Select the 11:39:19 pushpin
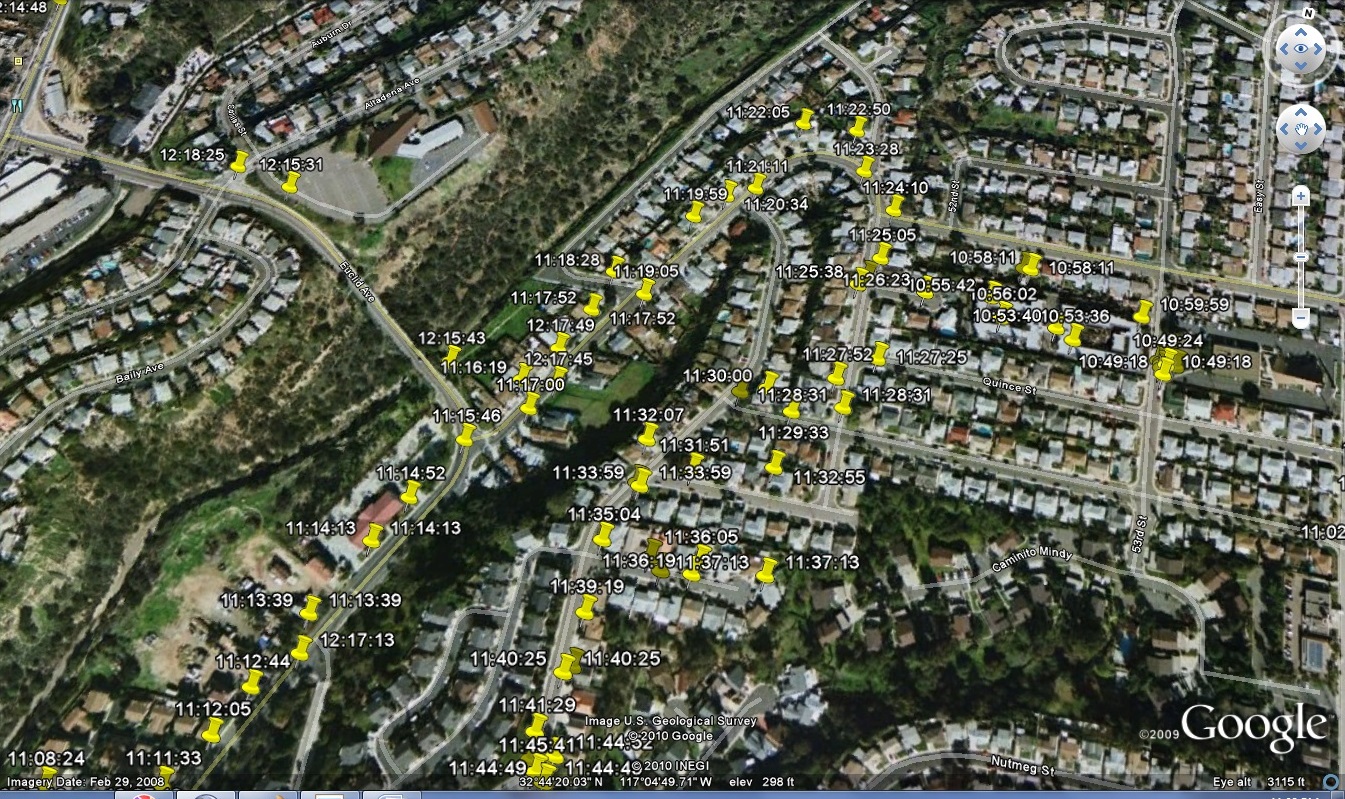 [587, 606]
